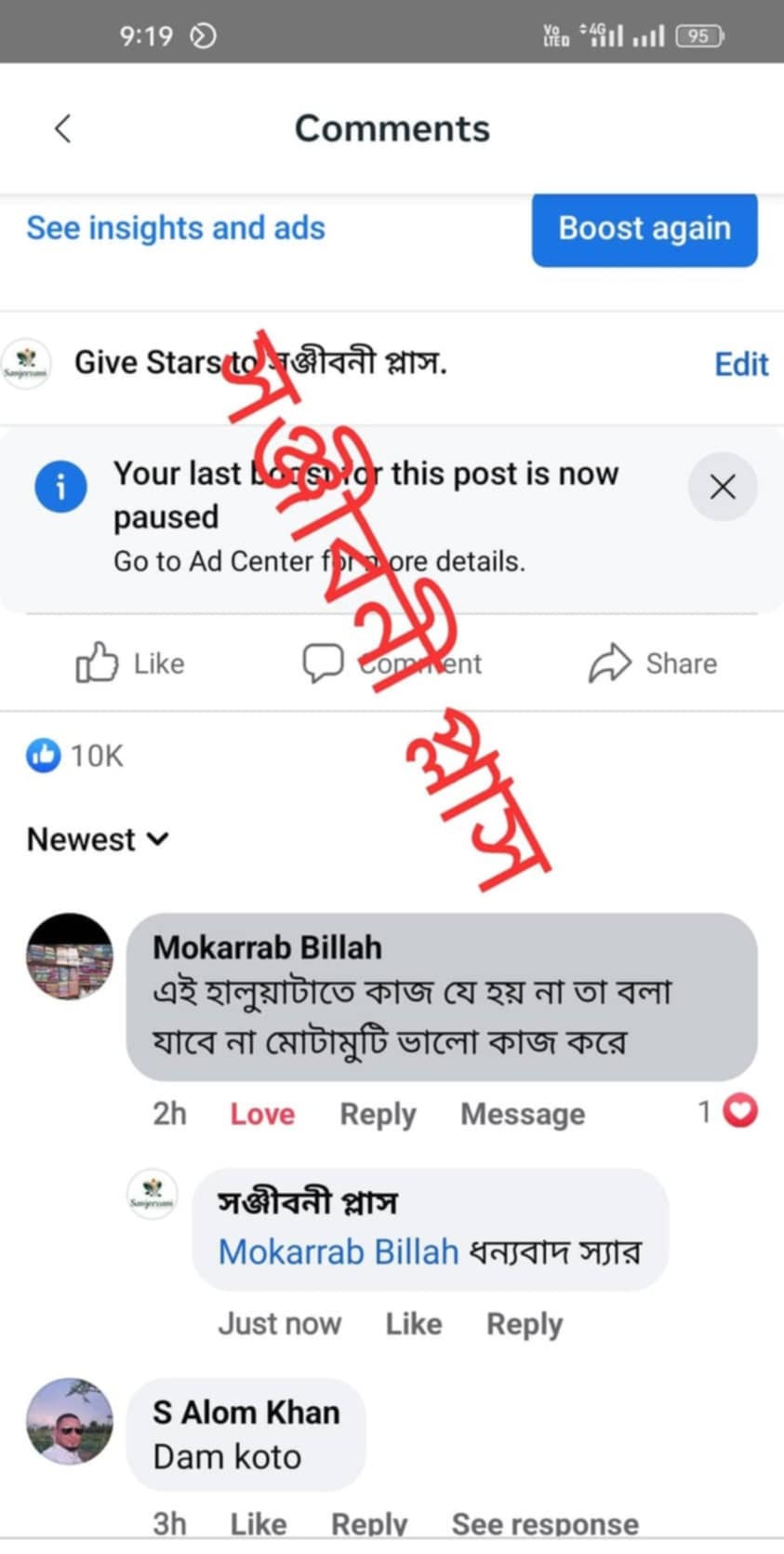Dismiss the paused boost notice
The image size is (784, 1554).
point(722,487)
